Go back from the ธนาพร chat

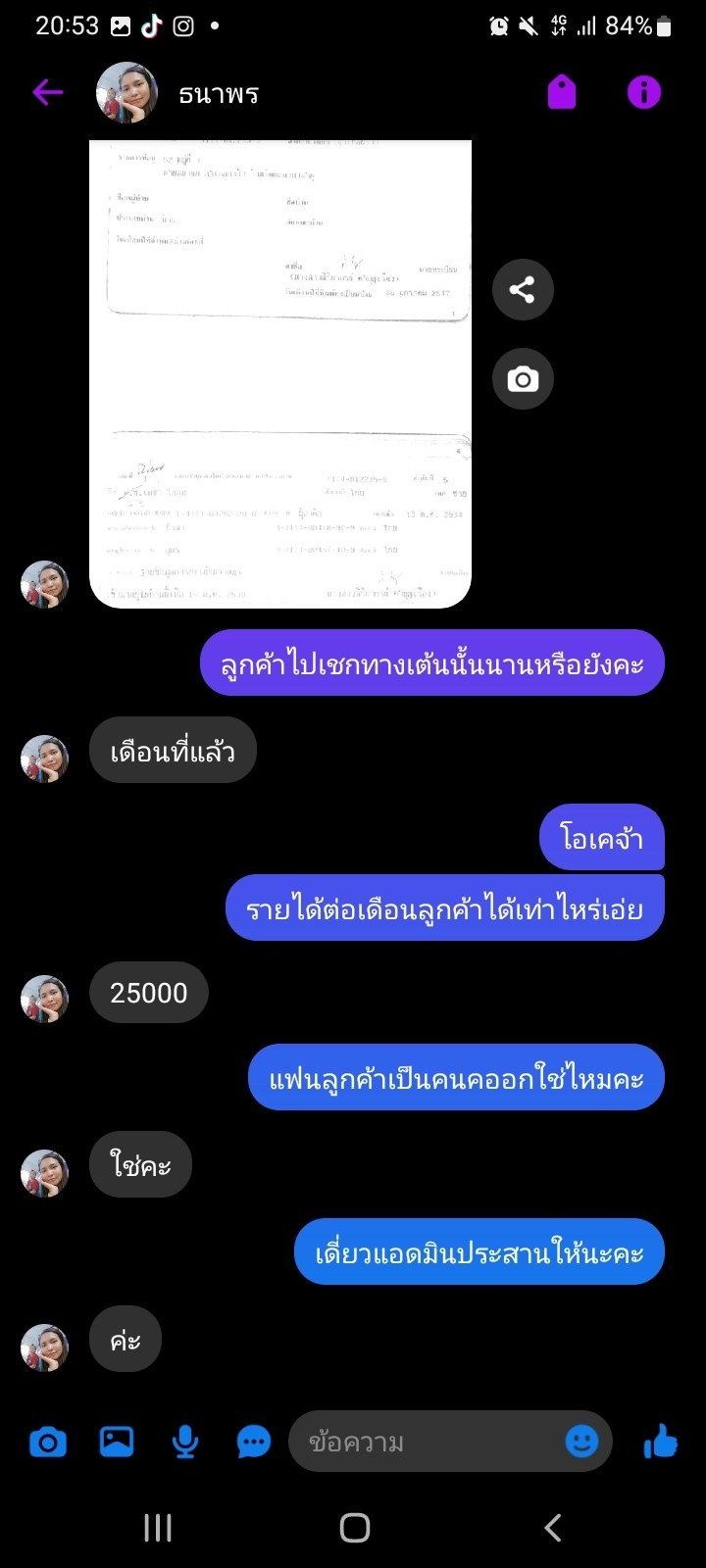pos(47,93)
